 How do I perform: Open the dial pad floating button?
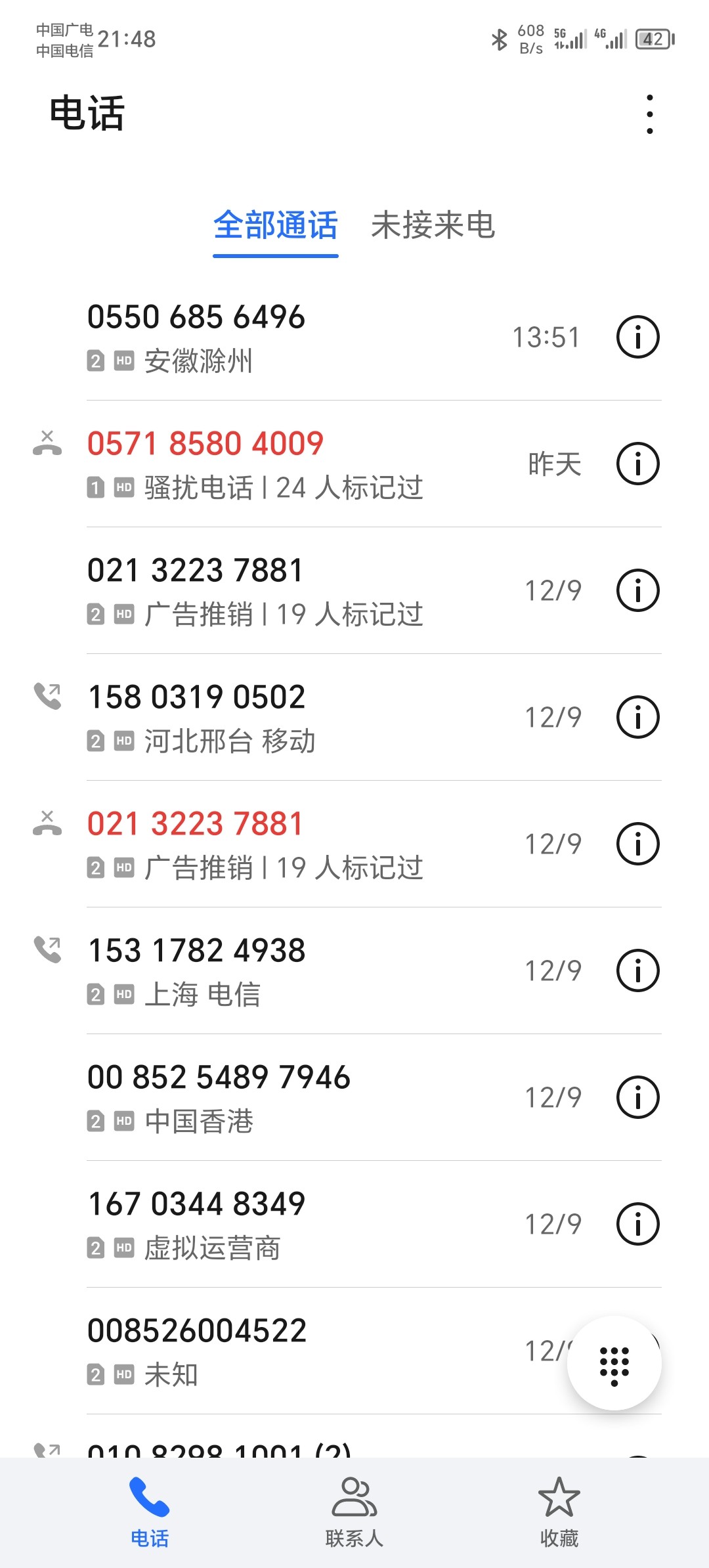(x=614, y=1363)
